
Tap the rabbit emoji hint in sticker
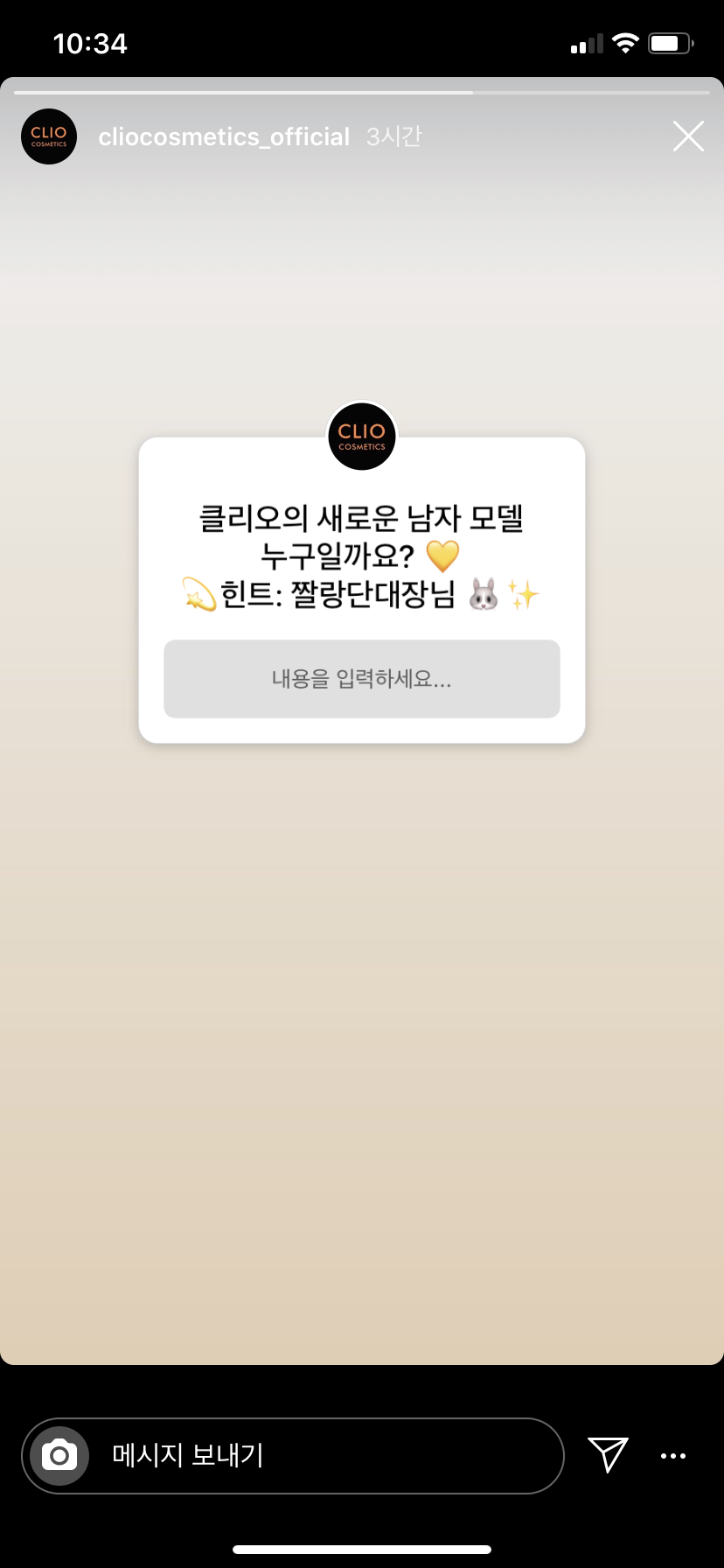(484, 594)
